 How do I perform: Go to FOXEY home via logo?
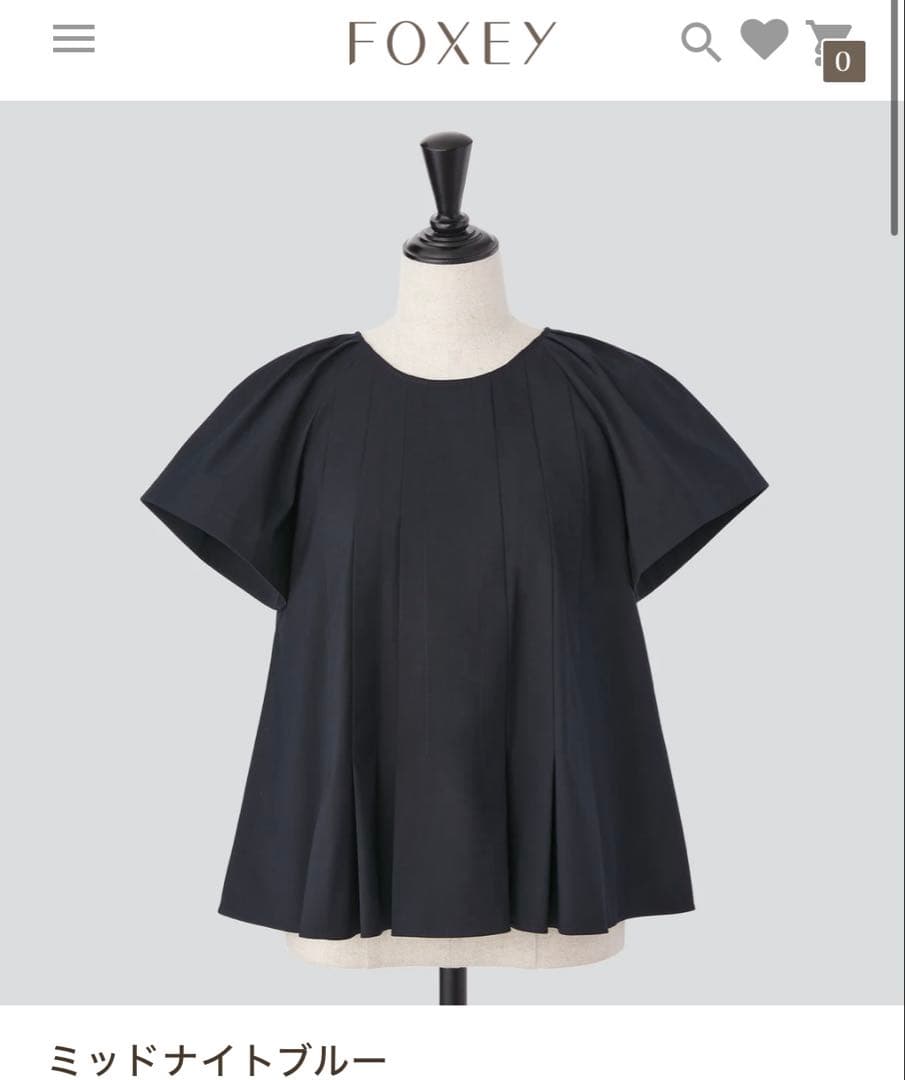point(450,43)
